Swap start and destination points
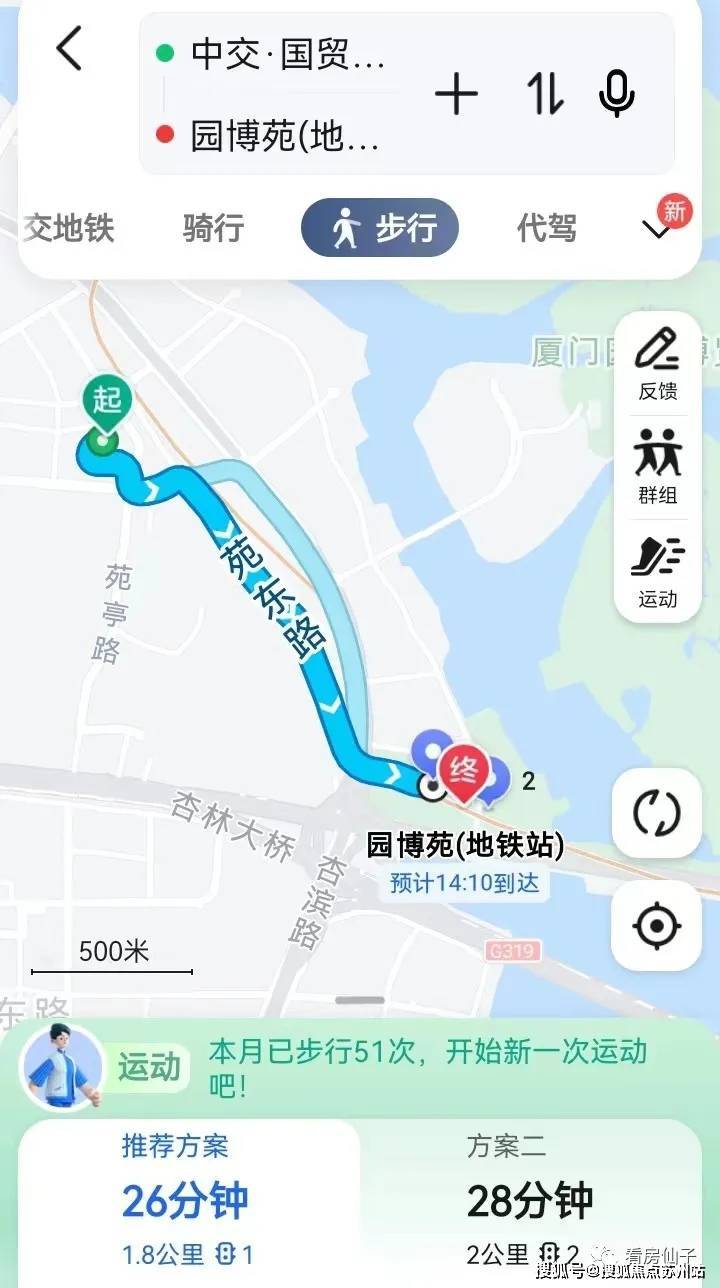720x1288 pixels. (545, 95)
